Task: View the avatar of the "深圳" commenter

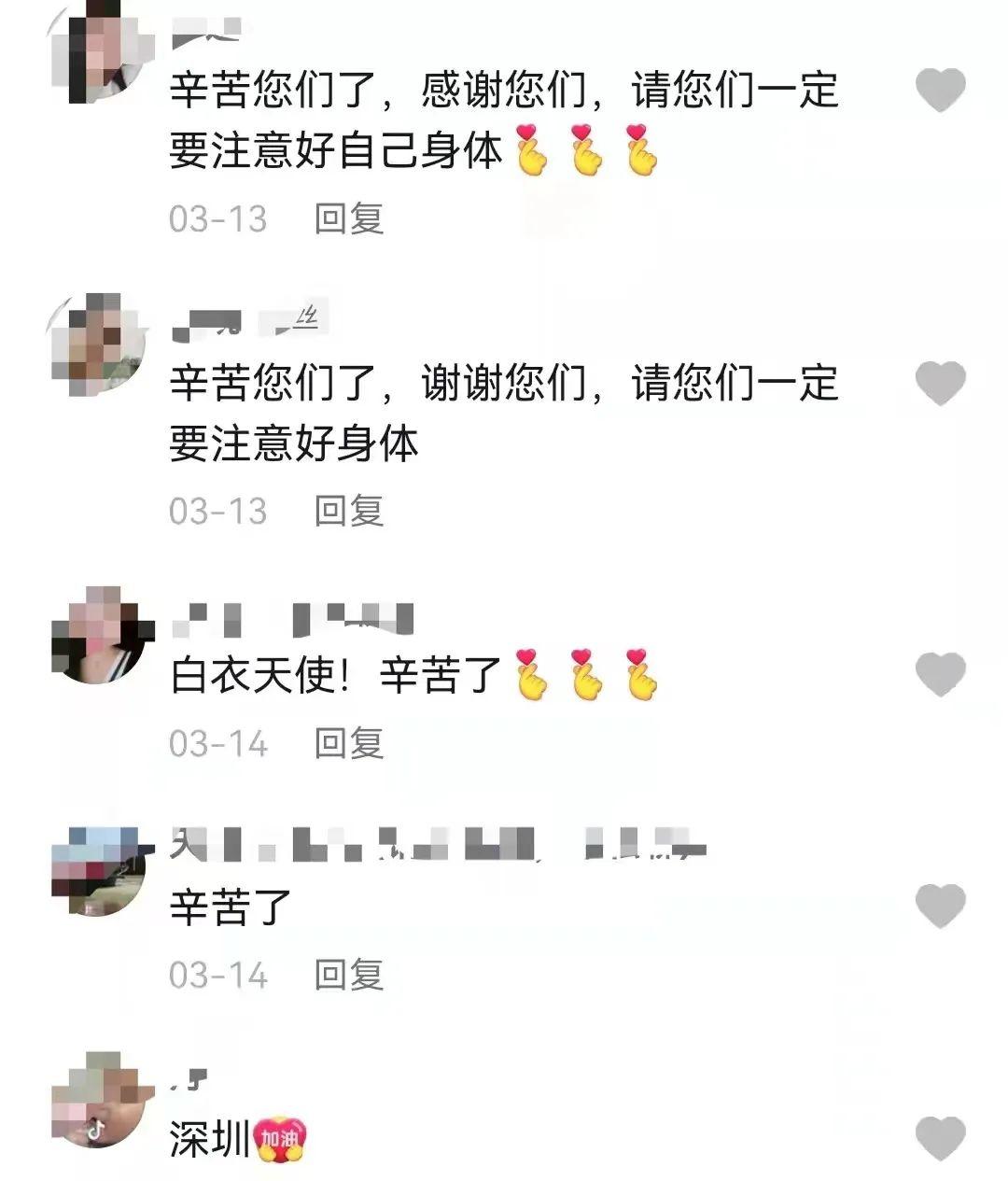Action: (x=98, y=1100)
